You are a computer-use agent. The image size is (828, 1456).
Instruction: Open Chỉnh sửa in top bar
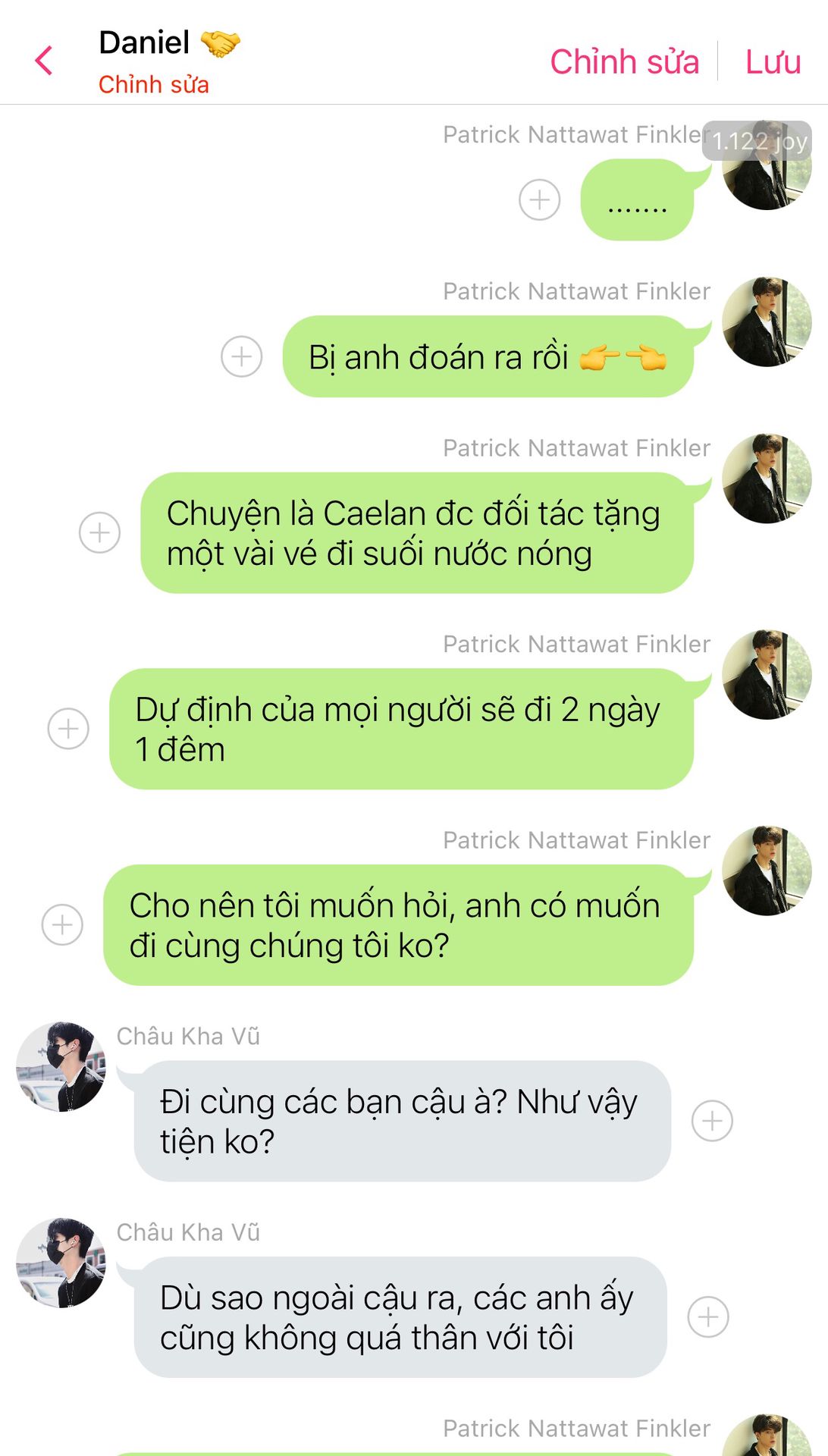[623, 62]
